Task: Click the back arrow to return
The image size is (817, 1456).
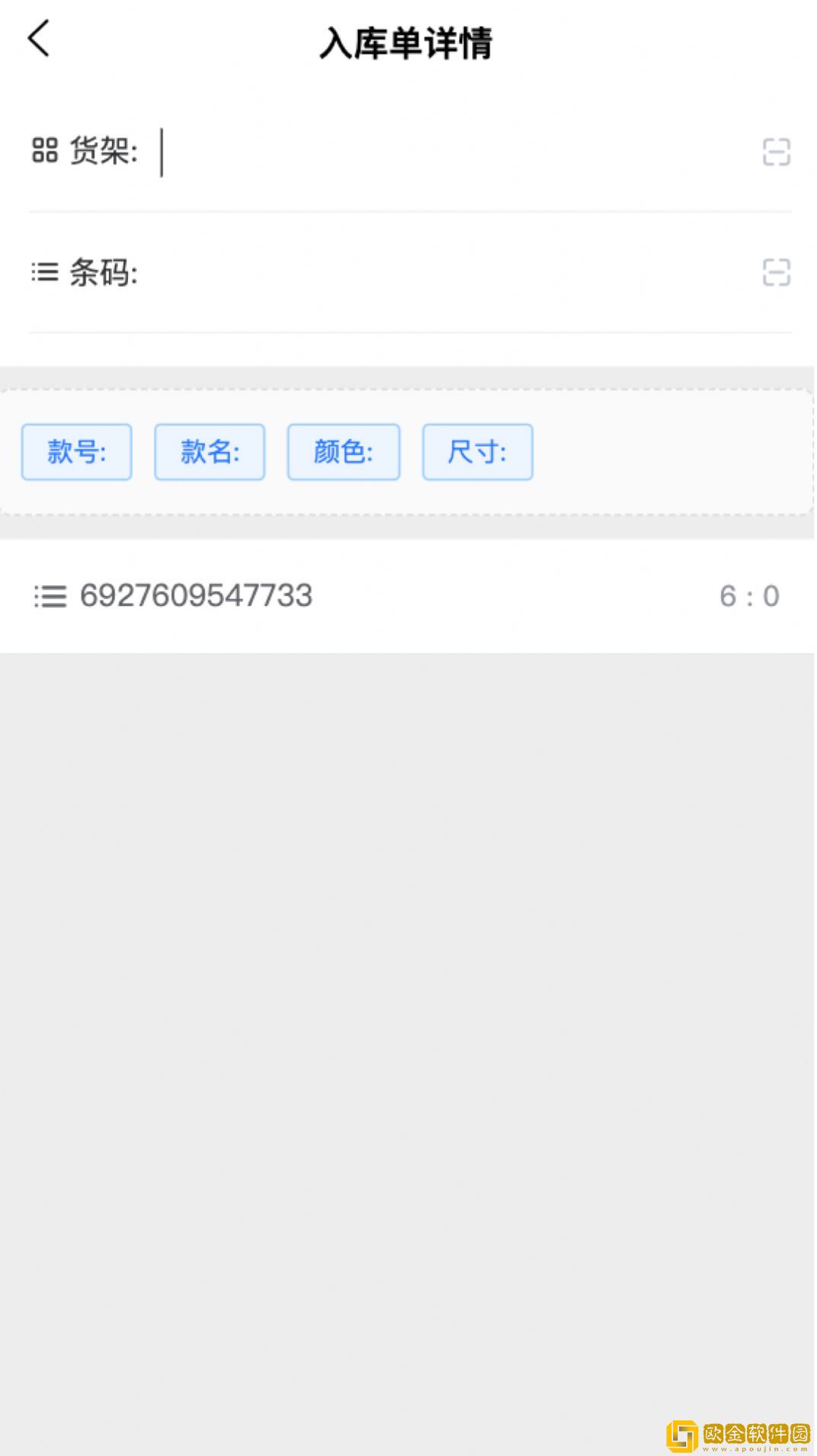Action: 38,40
